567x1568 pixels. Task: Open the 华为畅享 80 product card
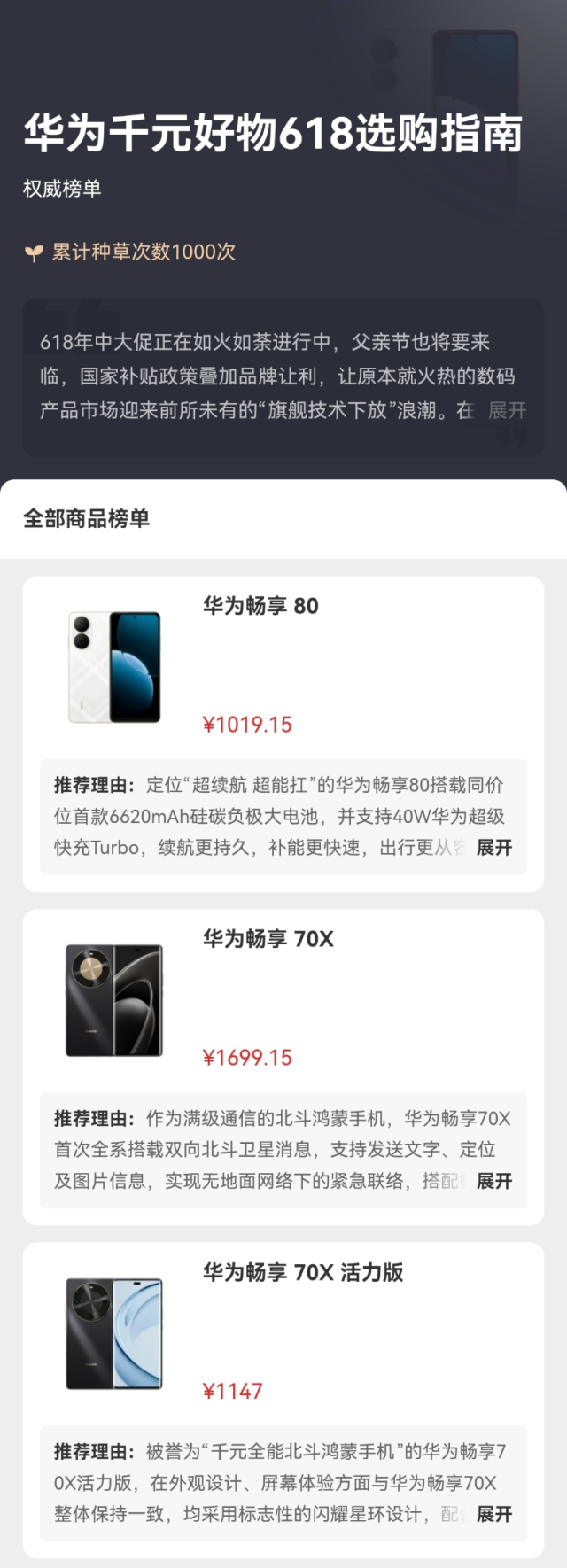tap(260, 606)
